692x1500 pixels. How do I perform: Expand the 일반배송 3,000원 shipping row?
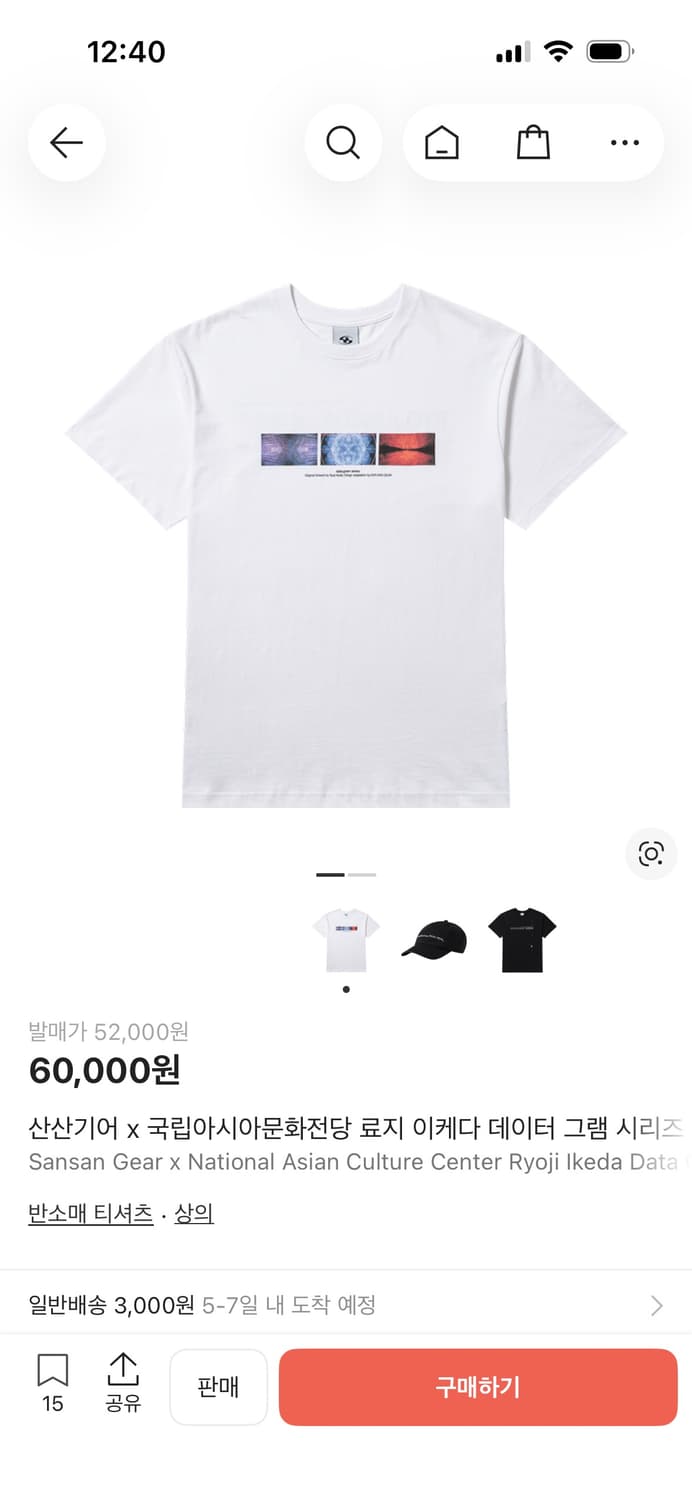(346, 1305)
